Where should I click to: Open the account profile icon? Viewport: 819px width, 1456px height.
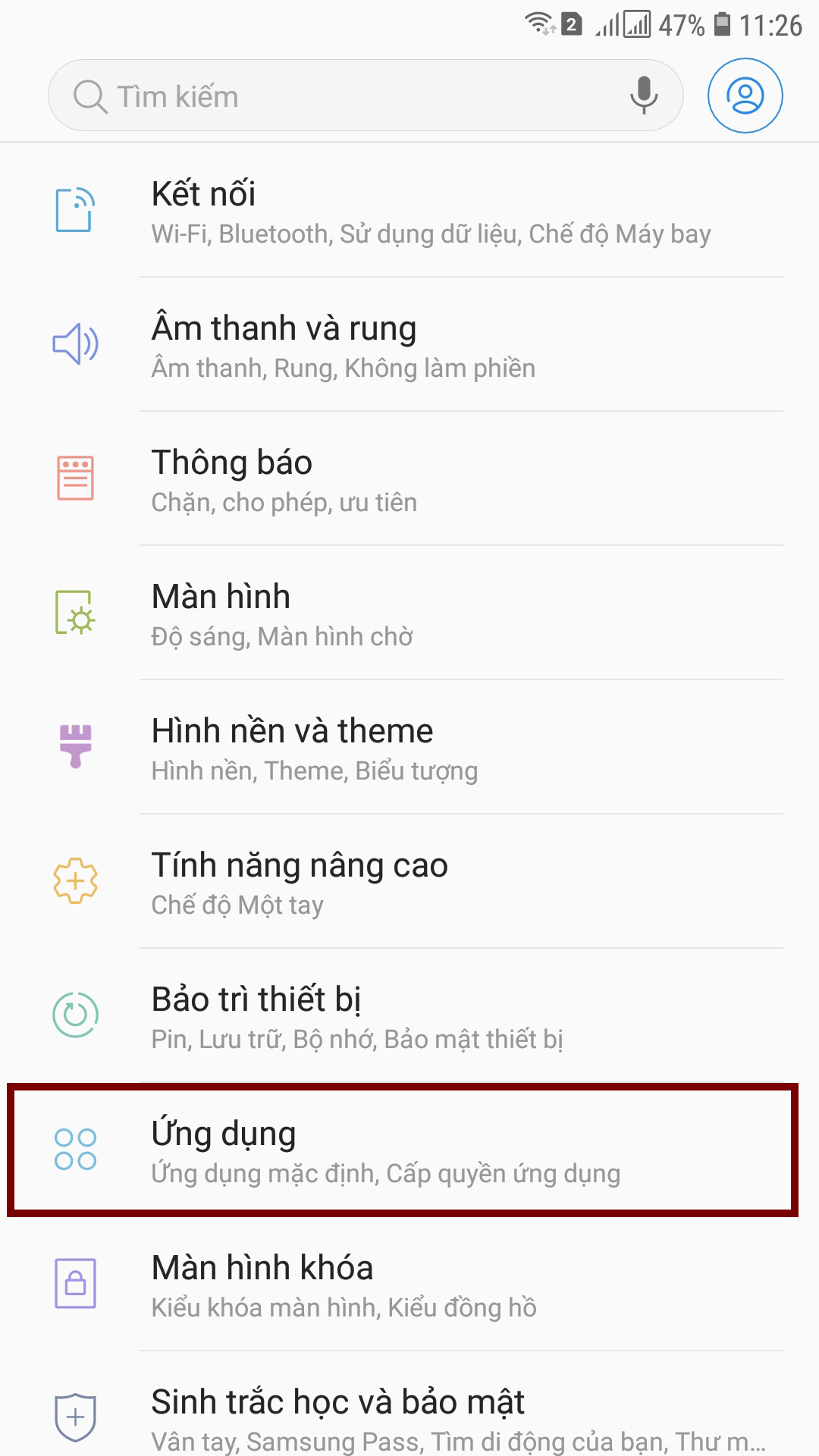[x=745, y=96]
